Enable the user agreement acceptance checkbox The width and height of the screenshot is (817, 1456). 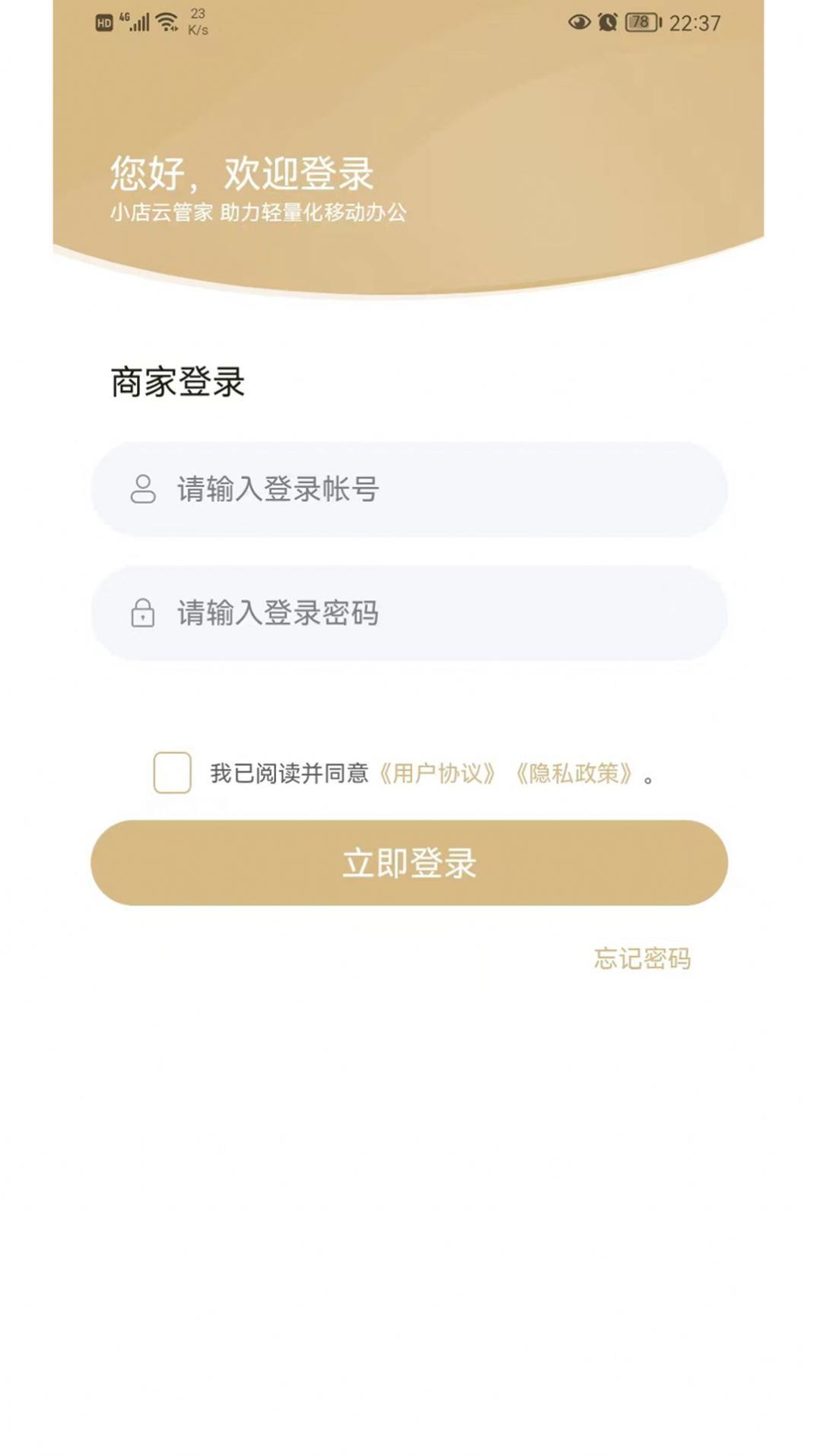pos(172,771)
